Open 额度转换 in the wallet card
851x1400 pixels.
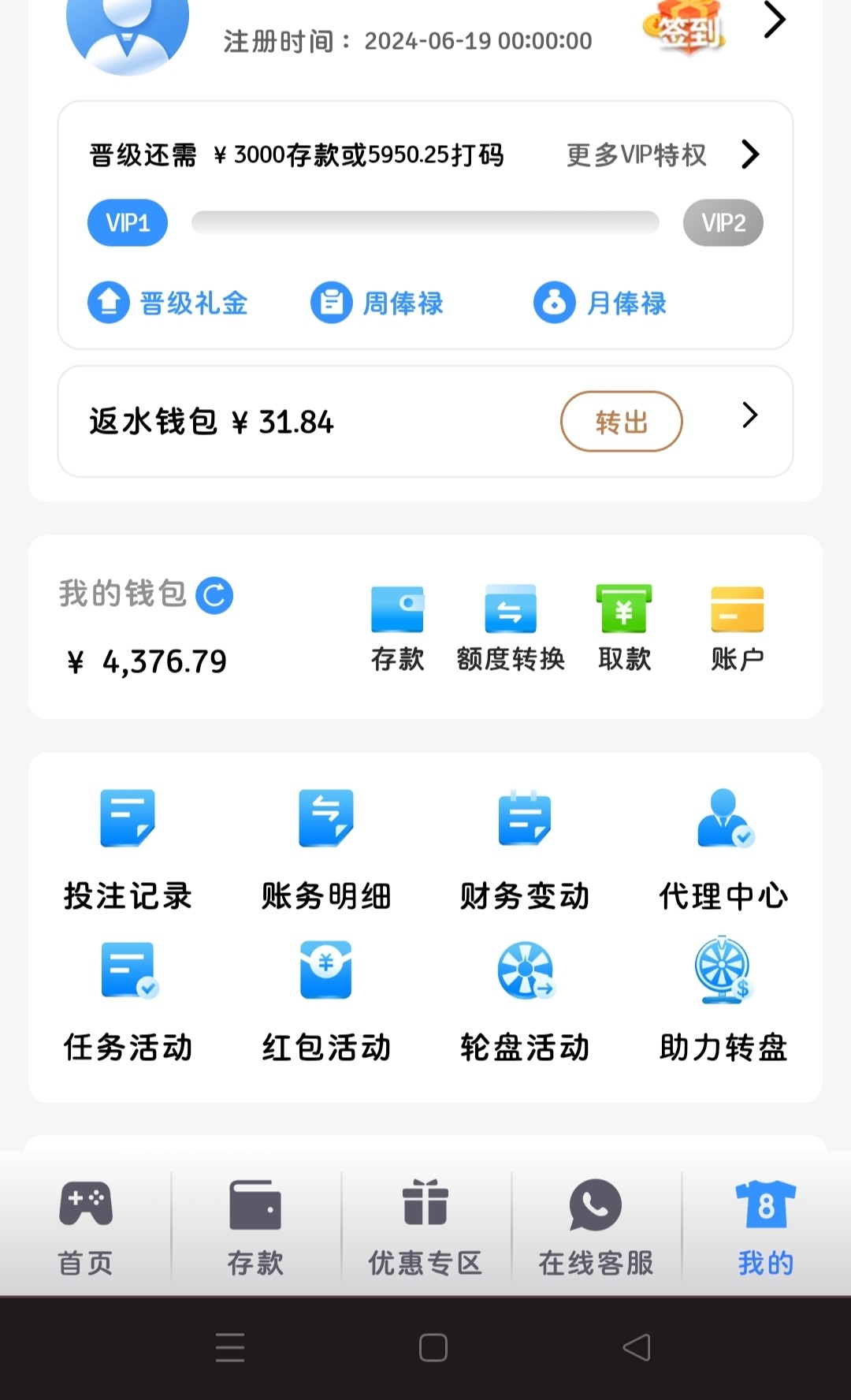point(511,627)
